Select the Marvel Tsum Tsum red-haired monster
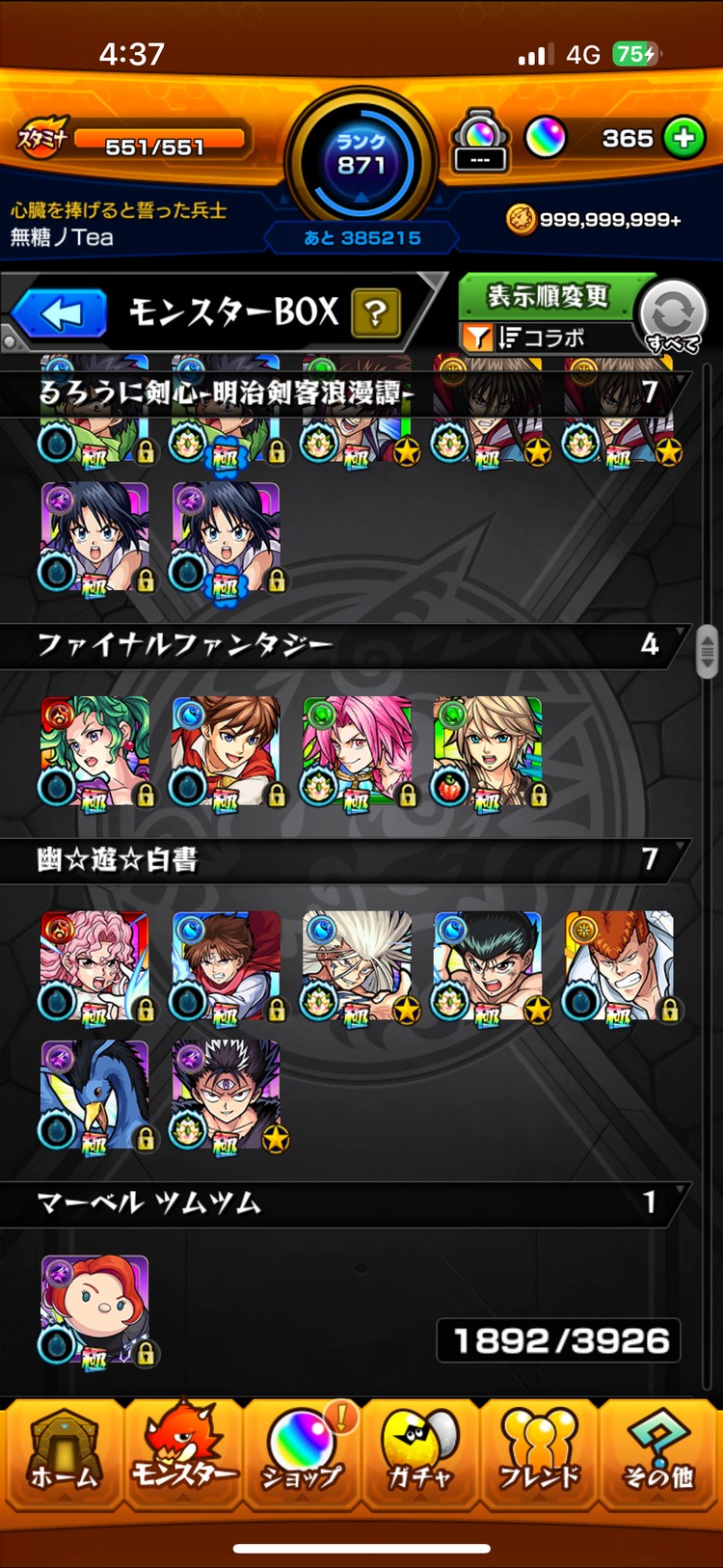Screen dimensions: 723x1568 tap(94, 1309)
